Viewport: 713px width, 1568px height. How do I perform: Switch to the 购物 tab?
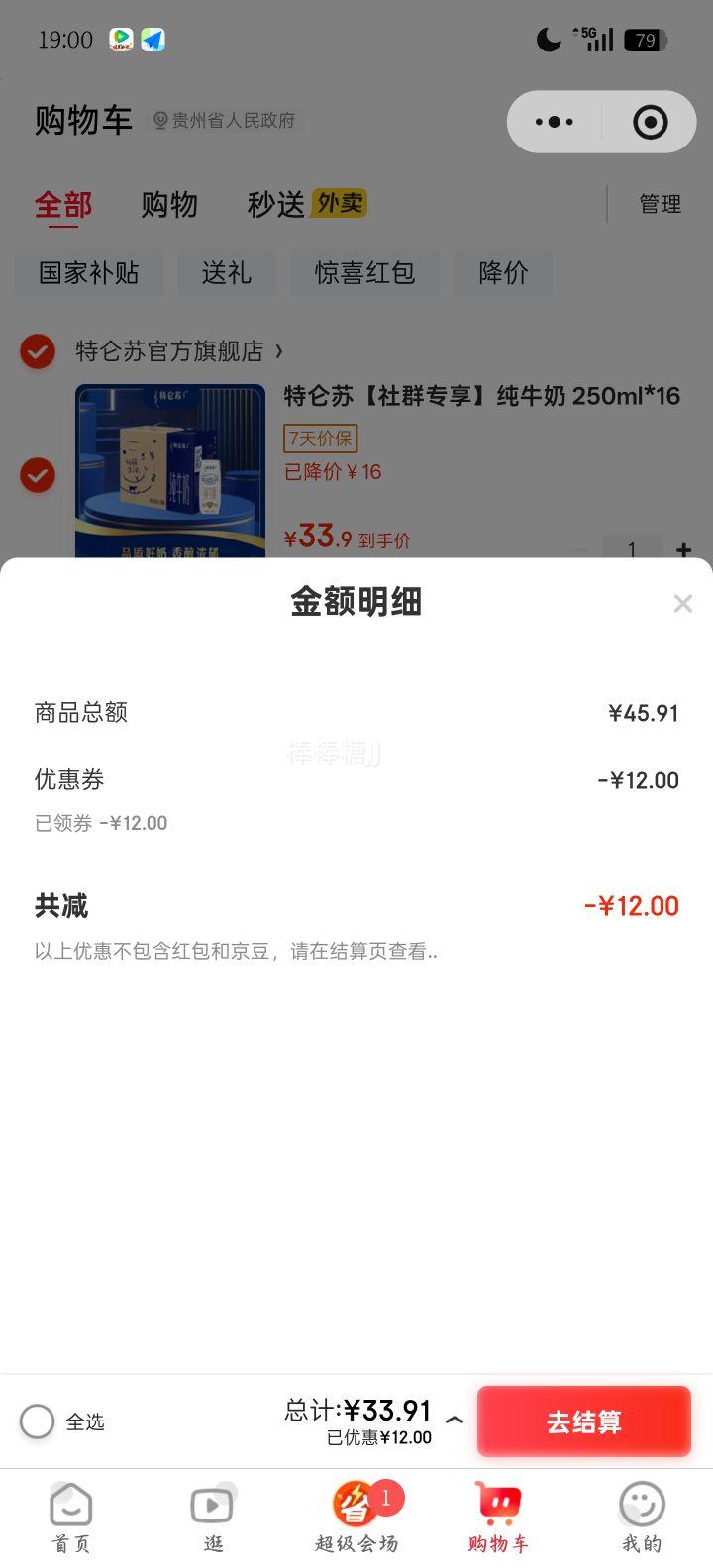pyautogui.click(x=168, y=204)
